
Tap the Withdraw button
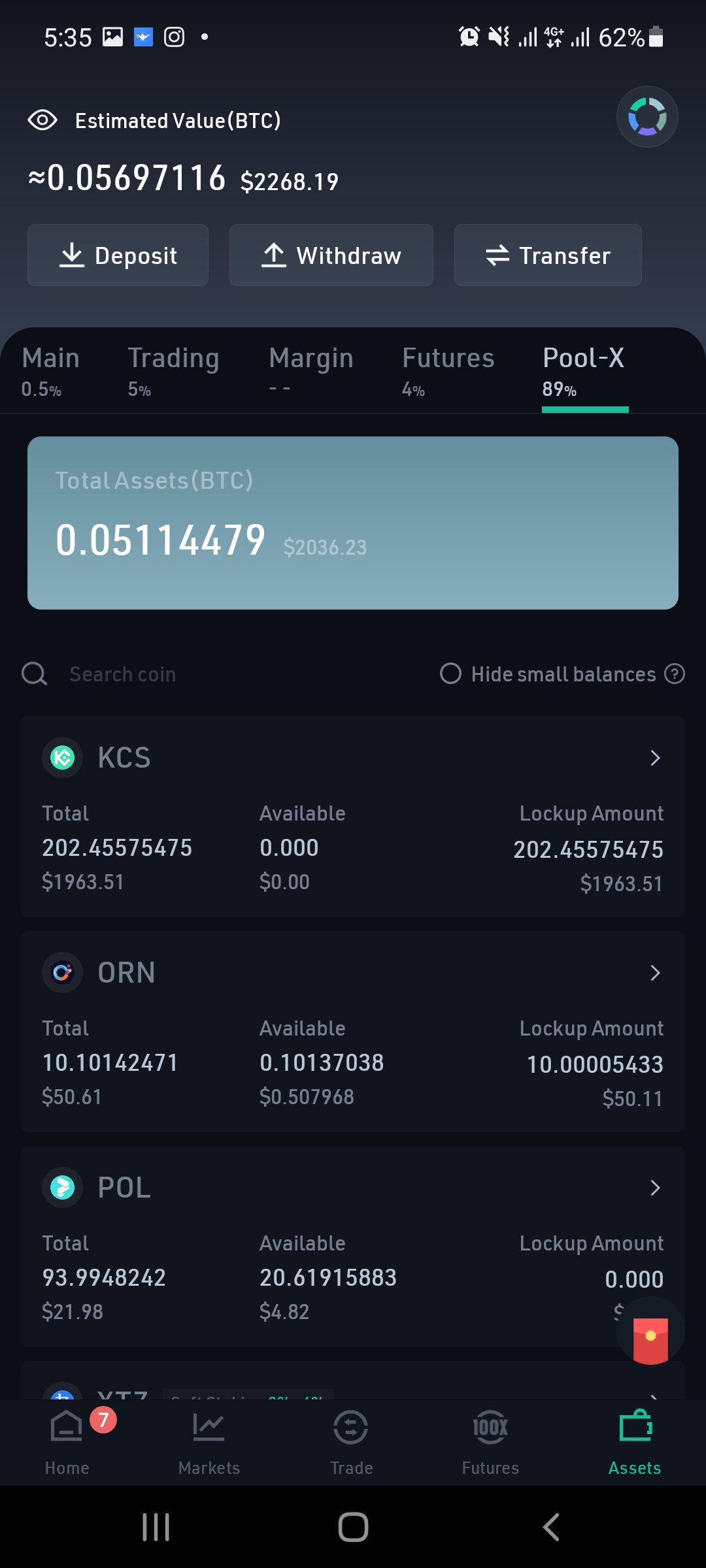point(331,255)
